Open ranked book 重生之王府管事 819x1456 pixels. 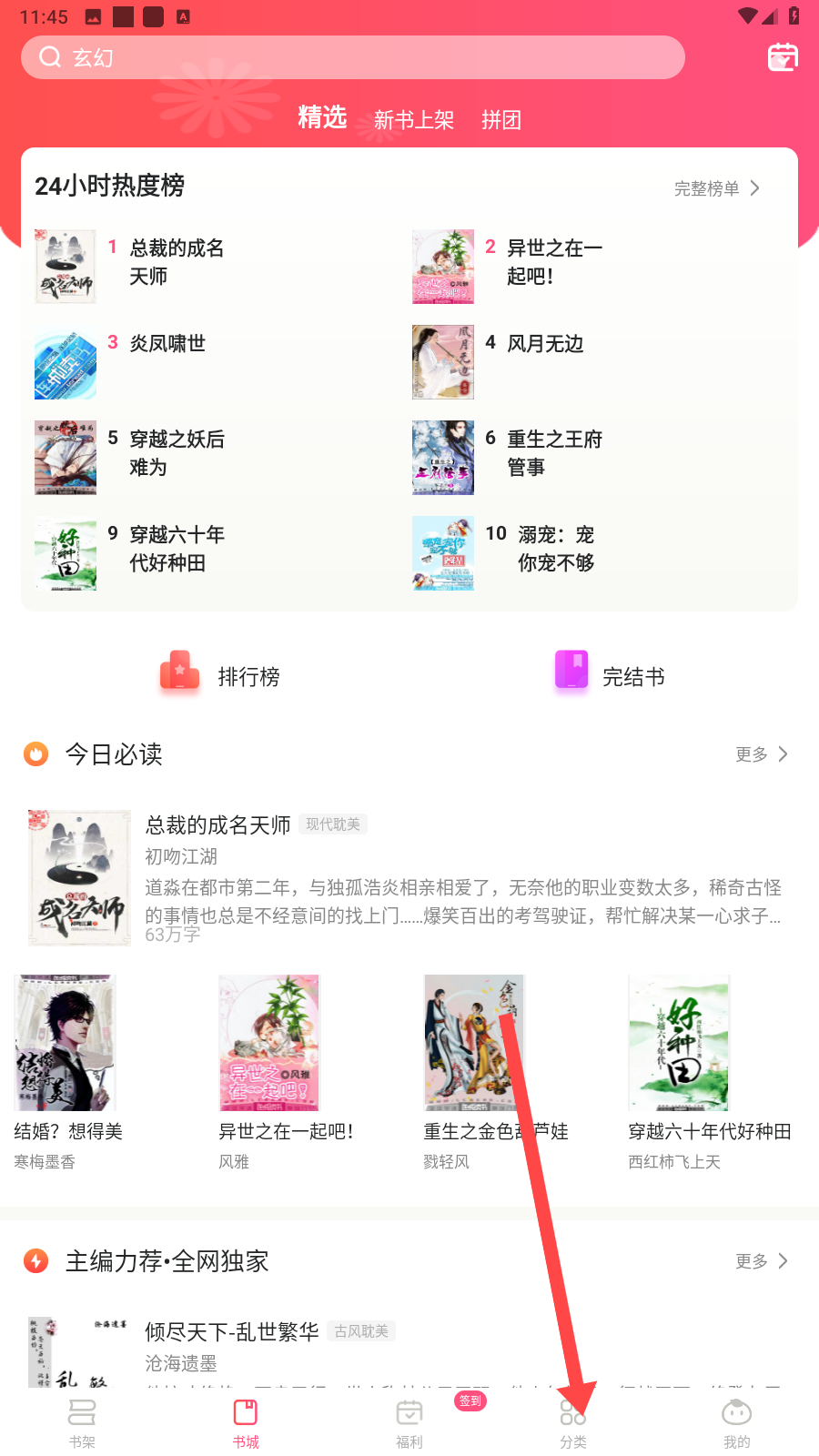tap(553, 453)
